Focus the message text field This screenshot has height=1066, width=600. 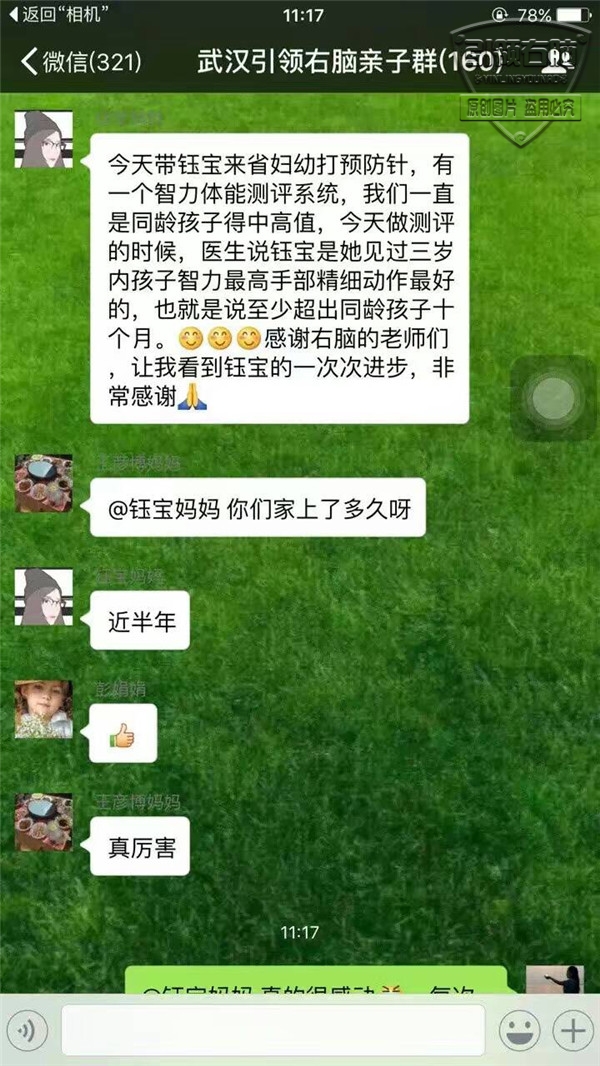pyautogui.click(x=272, y=1031)
